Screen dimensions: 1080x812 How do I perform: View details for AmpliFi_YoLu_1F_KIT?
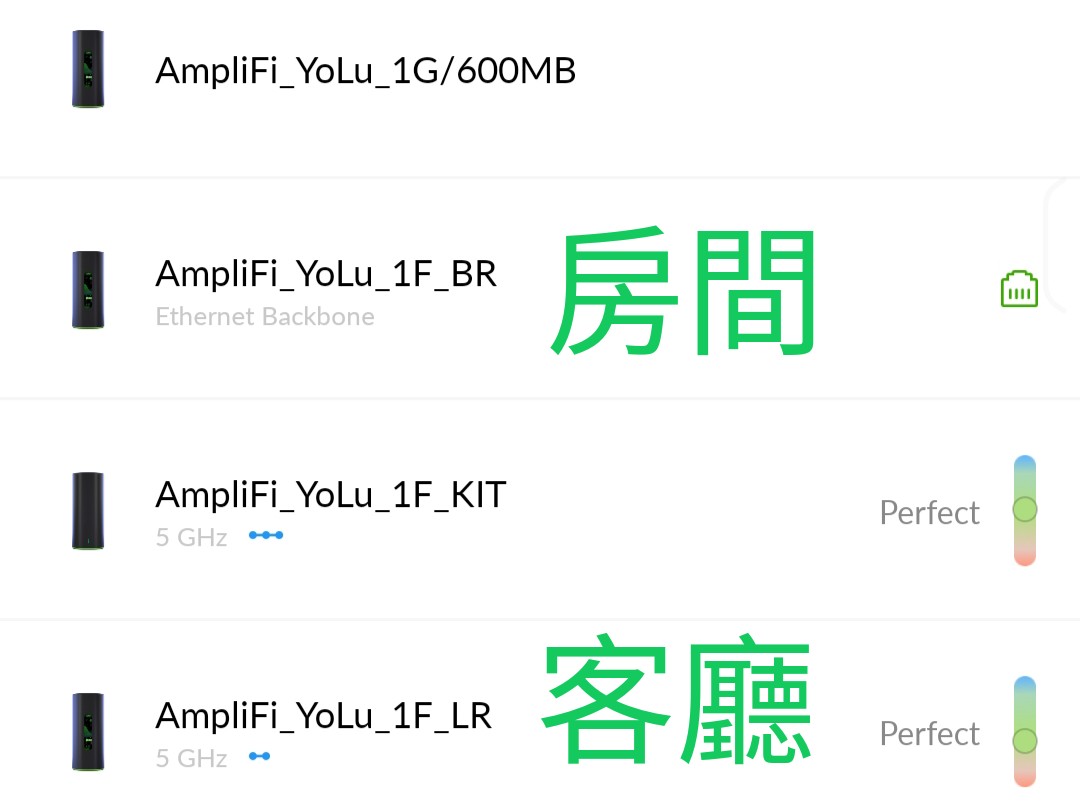331,495
